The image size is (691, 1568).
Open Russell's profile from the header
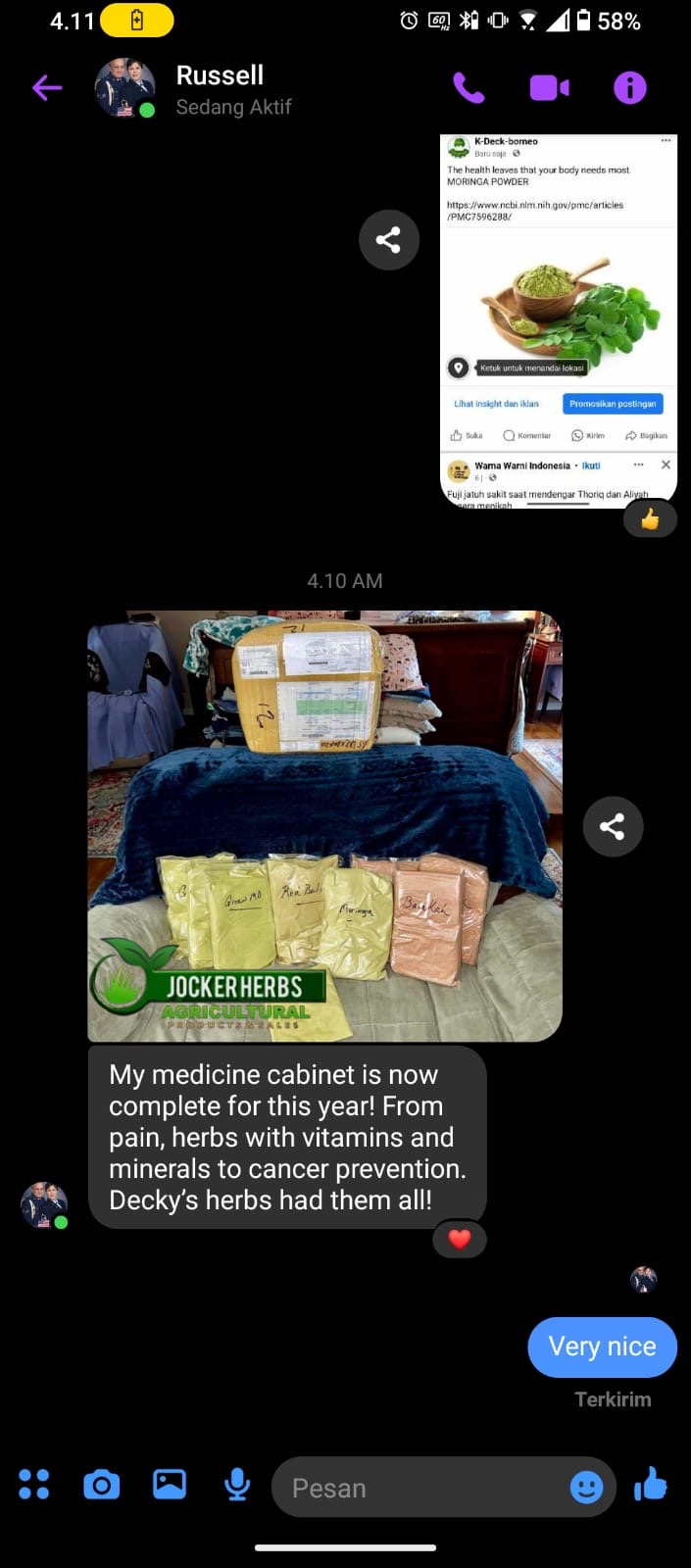pyautogui.click(x=221, y=88)
